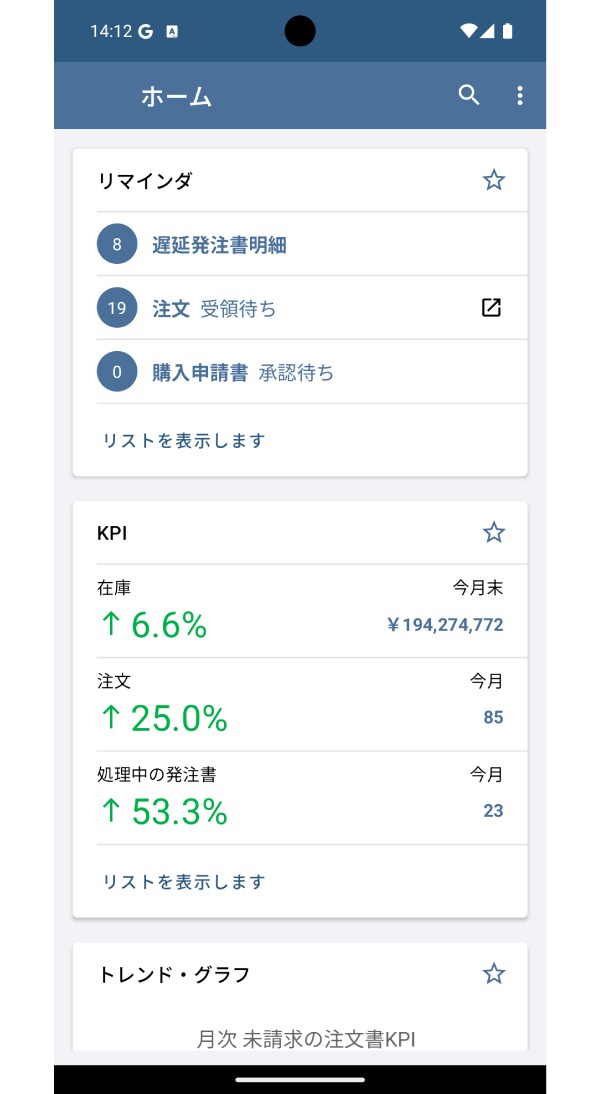Star the KPI card
This screenshot has width=600, height=1094.
(x=494, y=532)
